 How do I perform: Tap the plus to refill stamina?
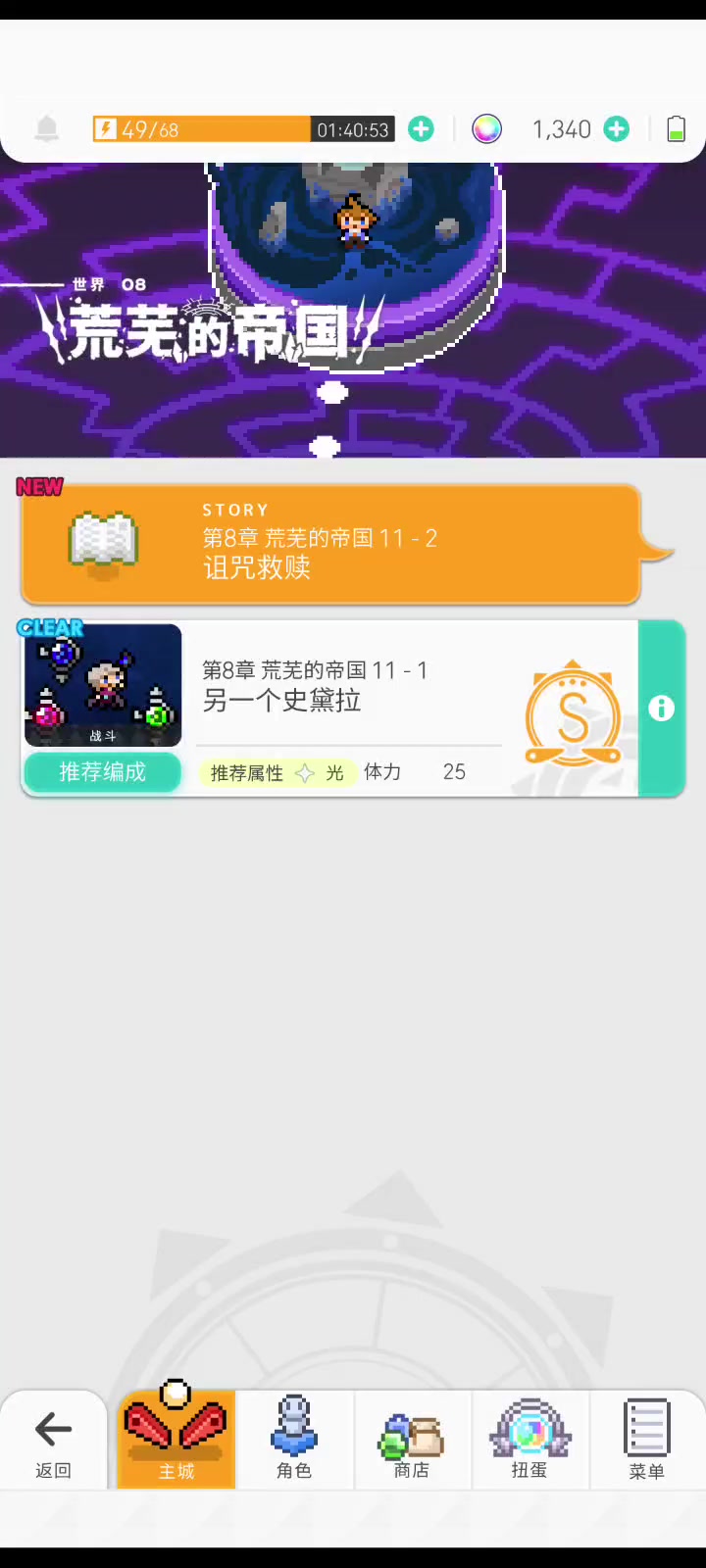[421, 128]
